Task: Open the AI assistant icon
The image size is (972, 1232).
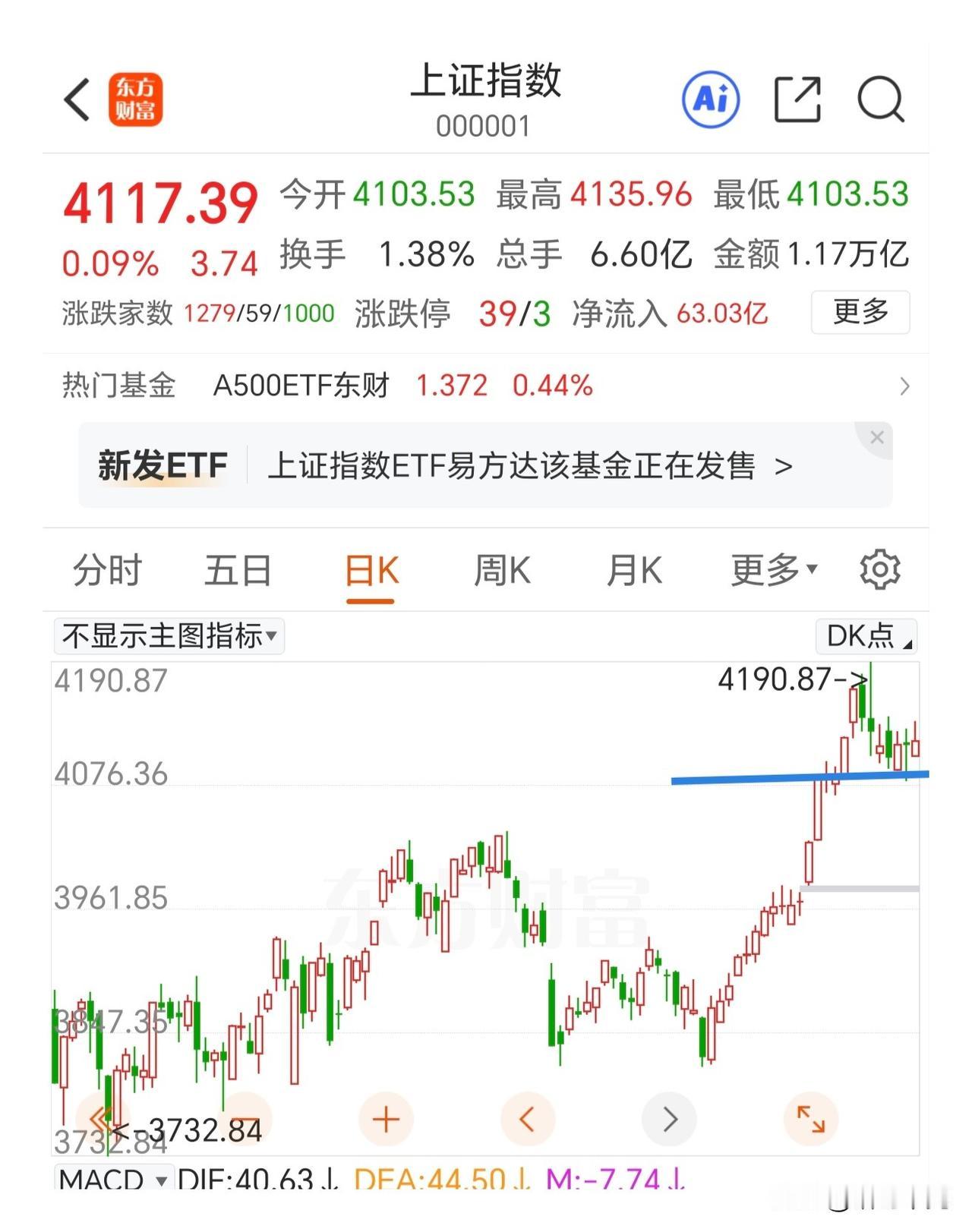Action: (711, 99)
